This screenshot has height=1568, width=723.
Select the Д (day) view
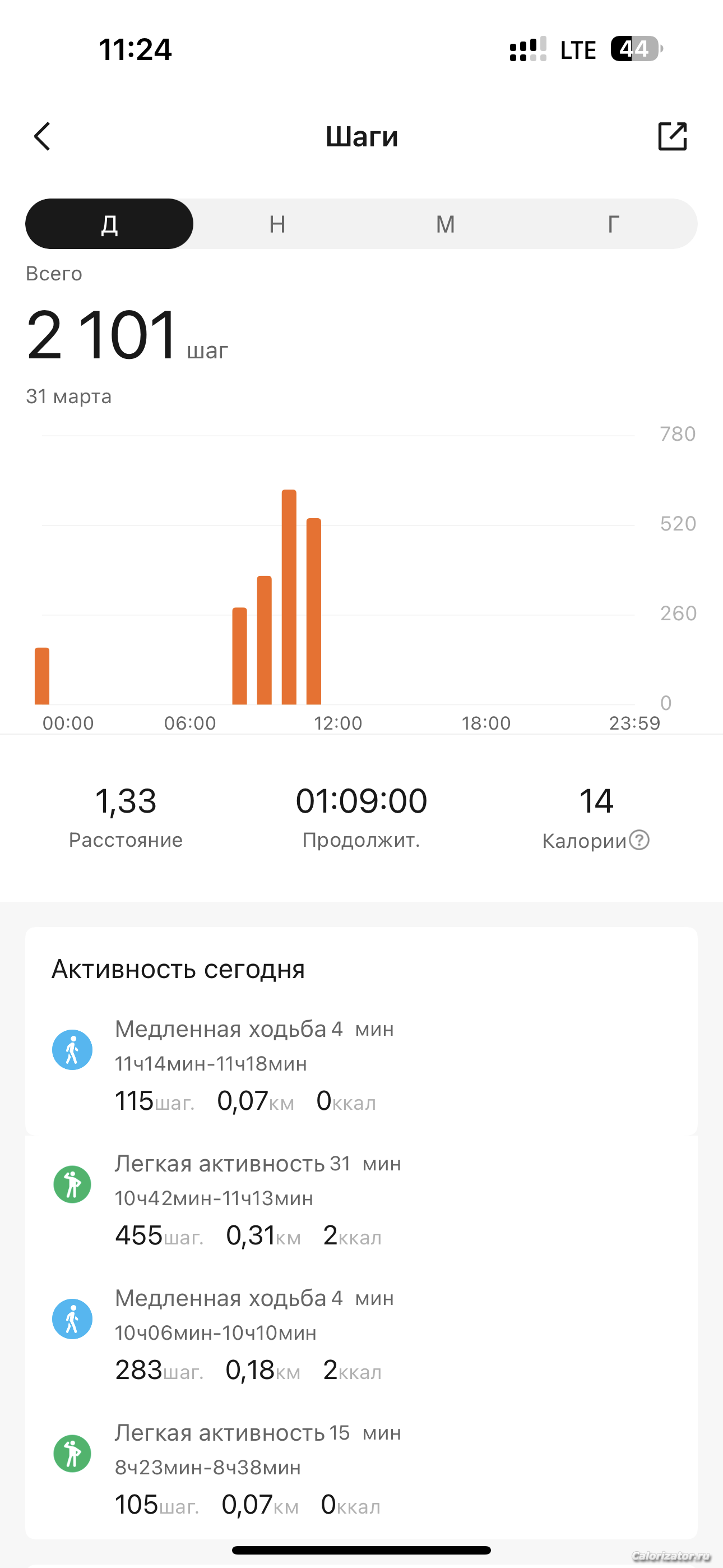point(109,224)
